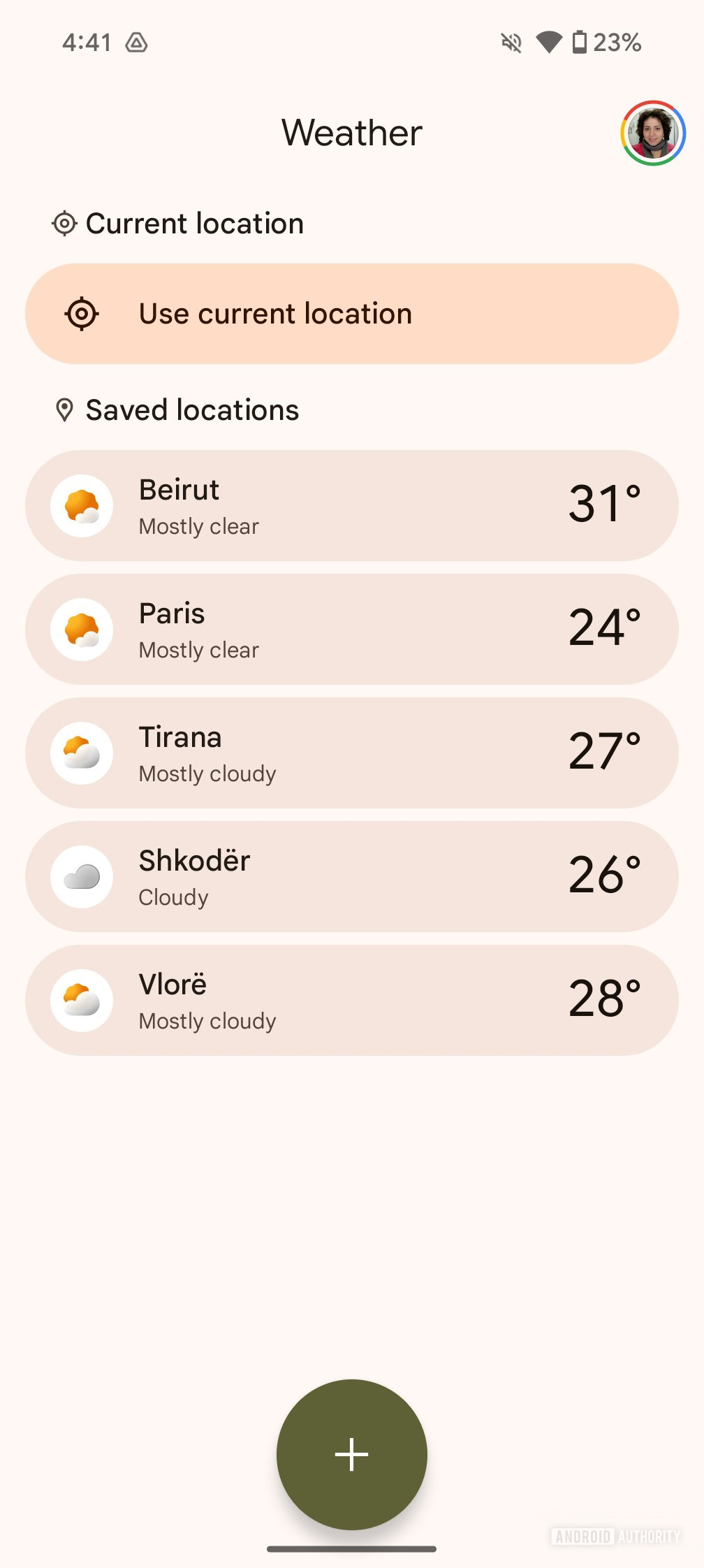This screenshot has height=1568, width=704.
Task: Show weather for Shkodër
Action: click(x=352, y=876)
